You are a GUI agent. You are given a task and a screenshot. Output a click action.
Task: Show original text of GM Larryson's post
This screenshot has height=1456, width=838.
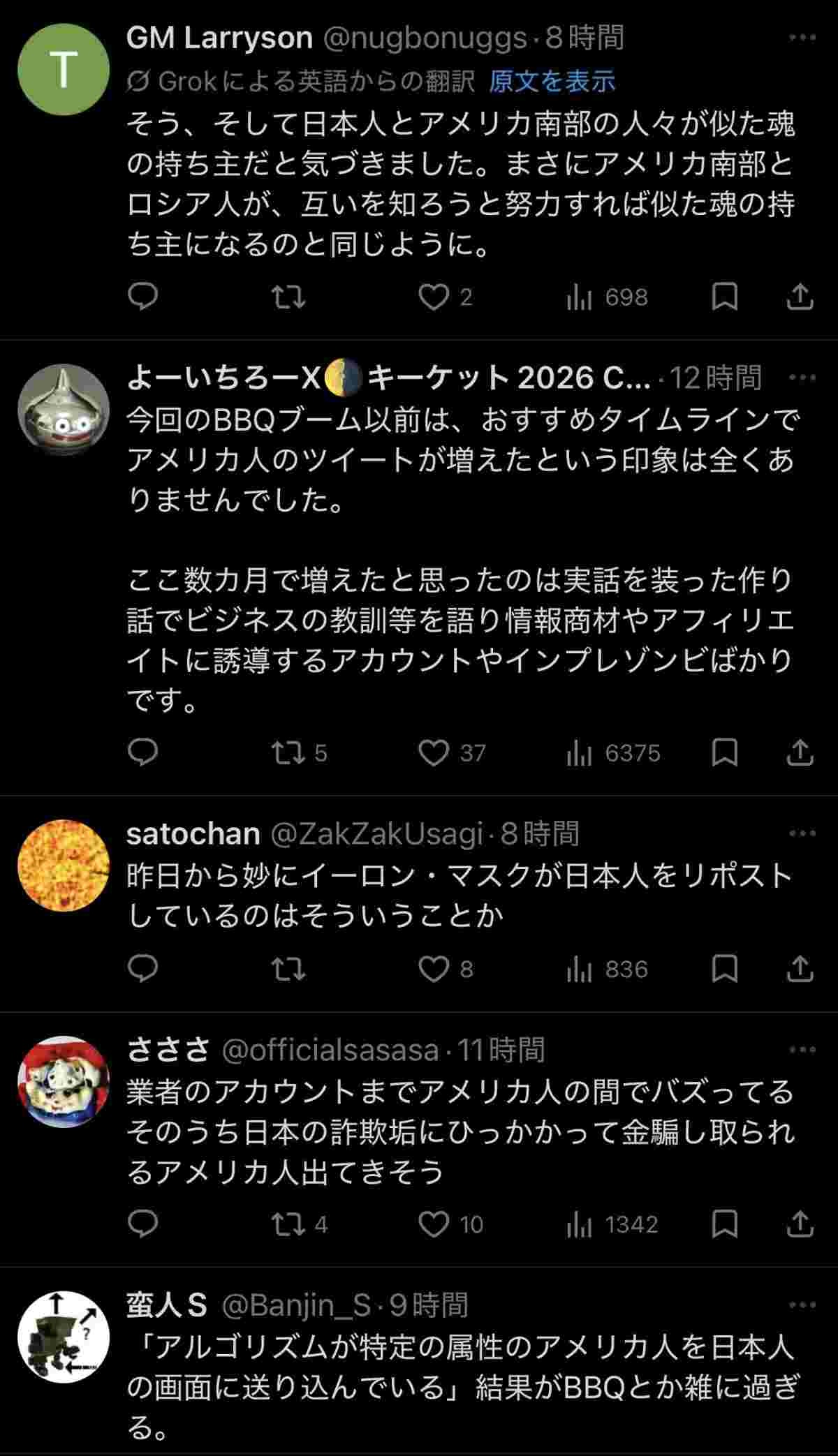pyautogui.click(x=552, y=82)
